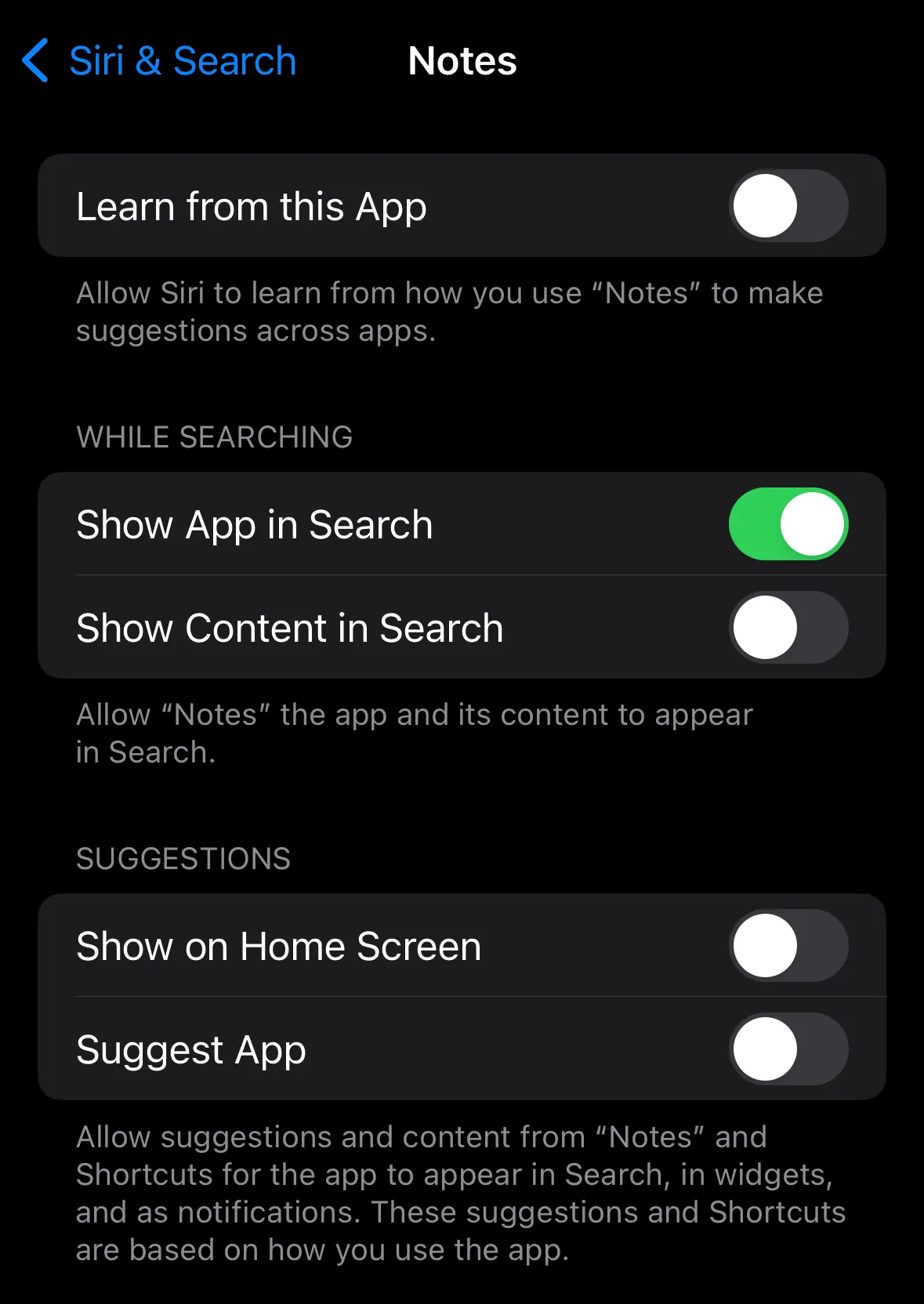Tap the Siri learning description text
This screenshot has height=1304, width=924.
[449, 311]
